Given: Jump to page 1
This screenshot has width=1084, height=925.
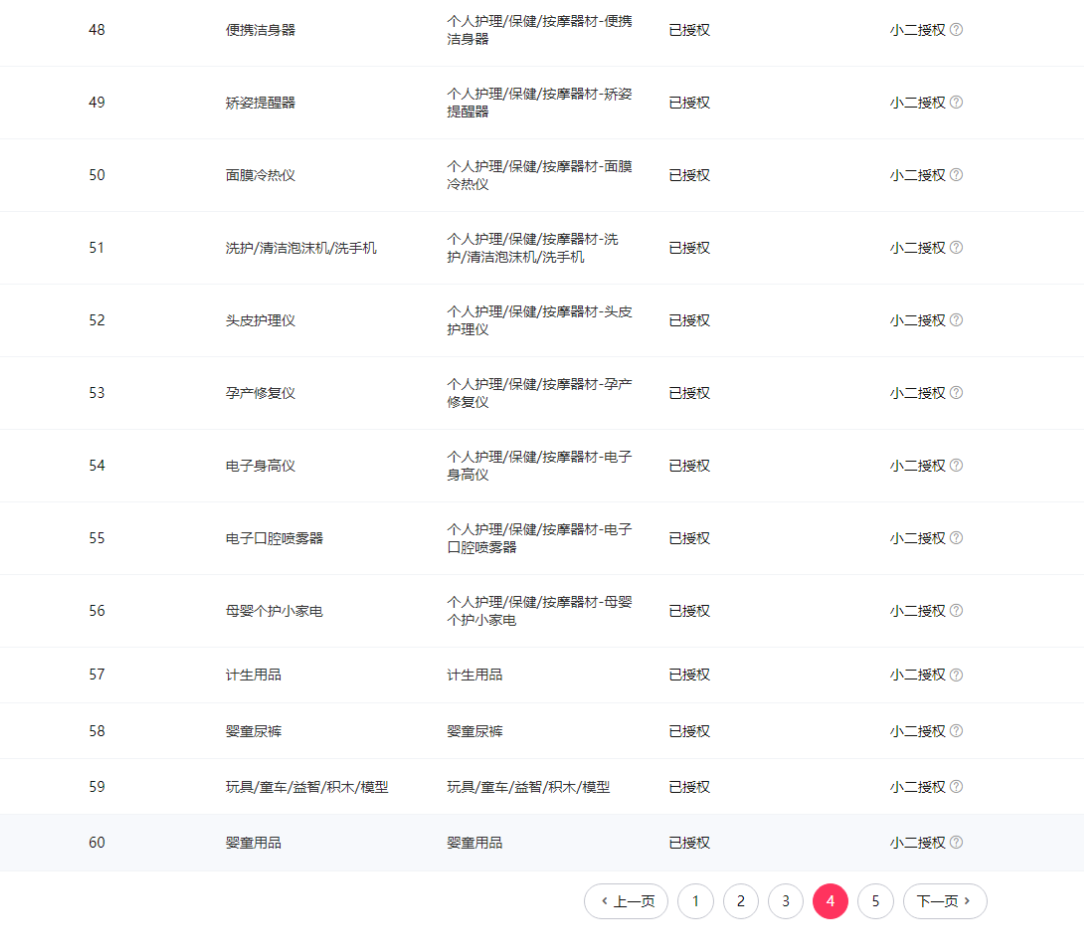Looking at the screenshot, I should 695,901.
